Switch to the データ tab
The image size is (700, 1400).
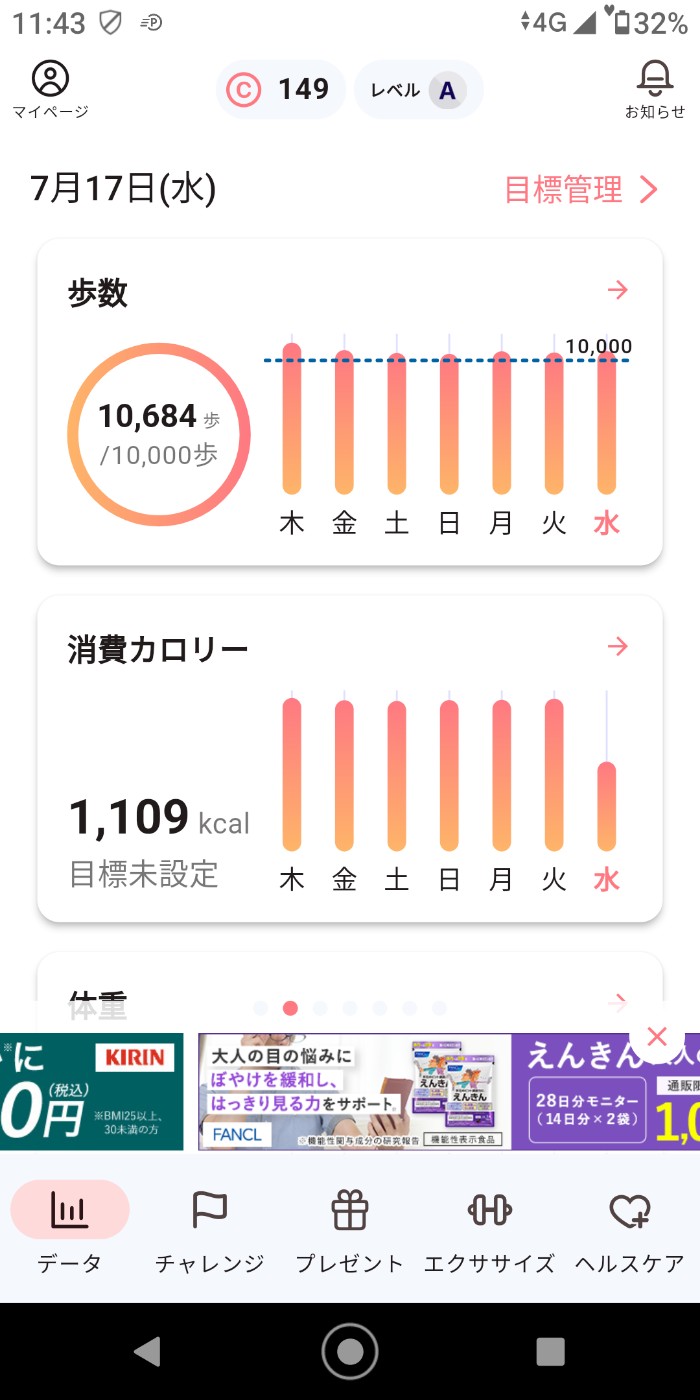[70, 1227]
